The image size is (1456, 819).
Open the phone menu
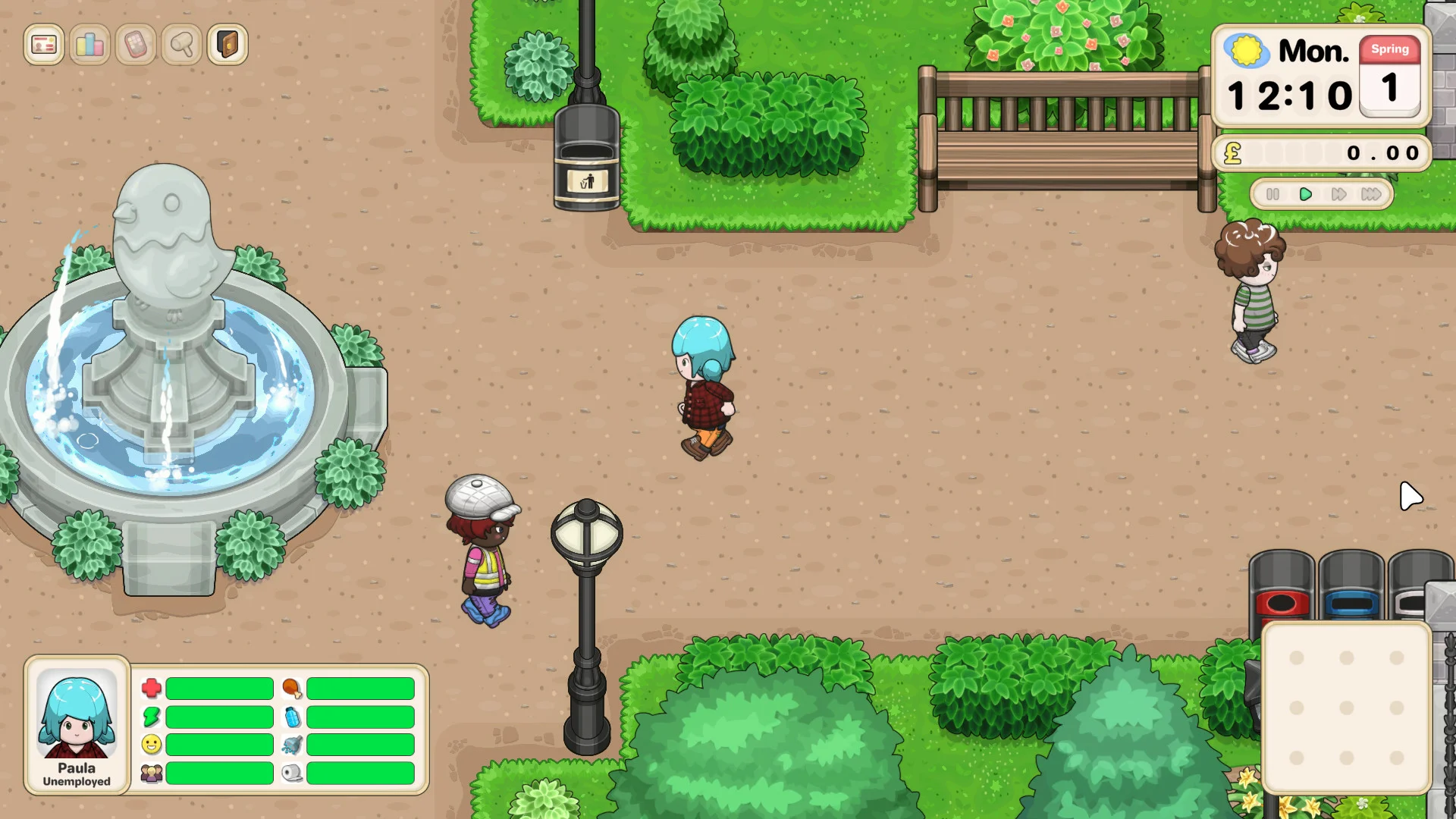point(136,45)
